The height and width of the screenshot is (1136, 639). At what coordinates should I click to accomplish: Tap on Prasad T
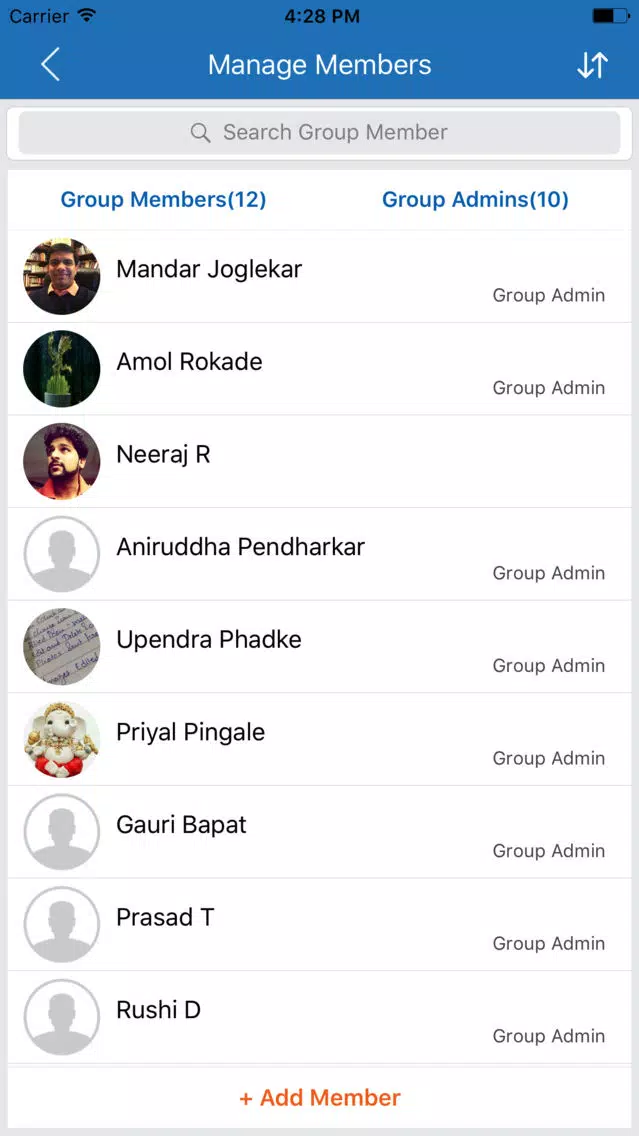320,926
